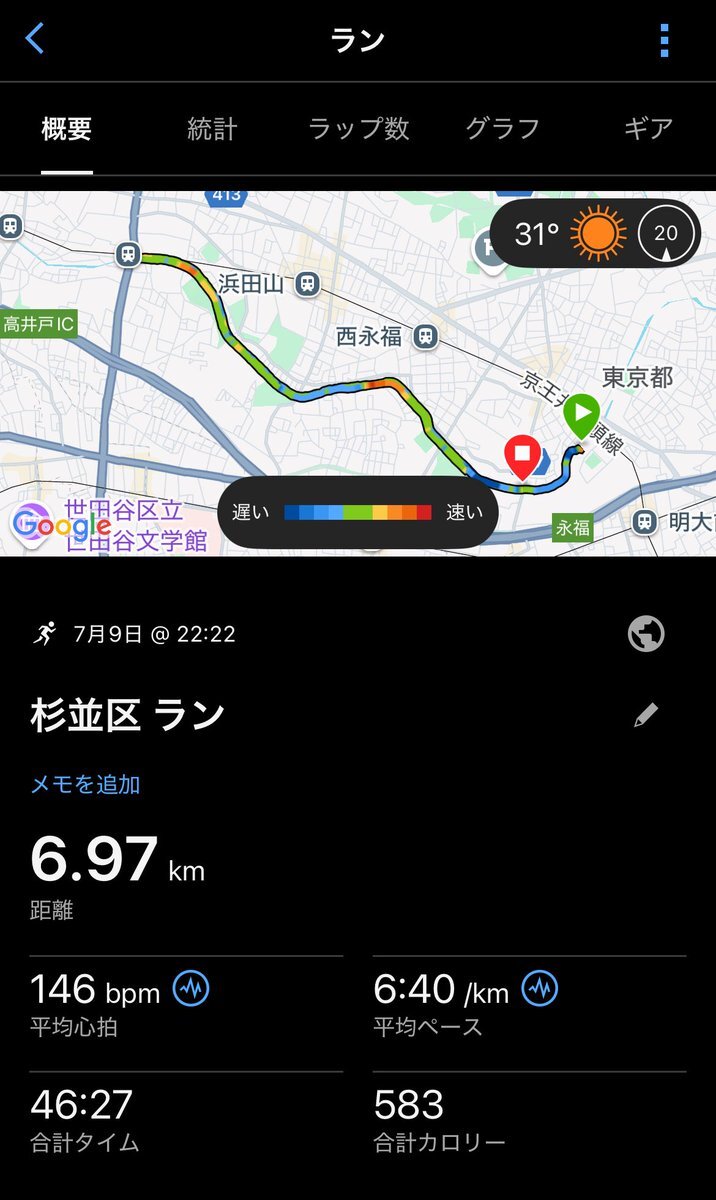
Task: Switch to the 統計 tab
Action: [212, 128]
